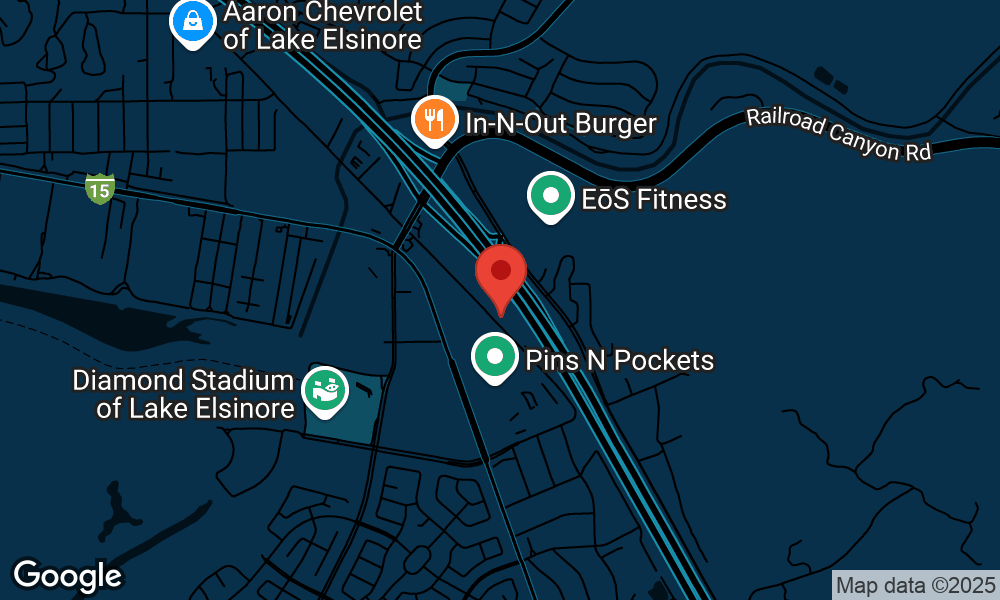Tap the red location pin

tap(501, 273)
